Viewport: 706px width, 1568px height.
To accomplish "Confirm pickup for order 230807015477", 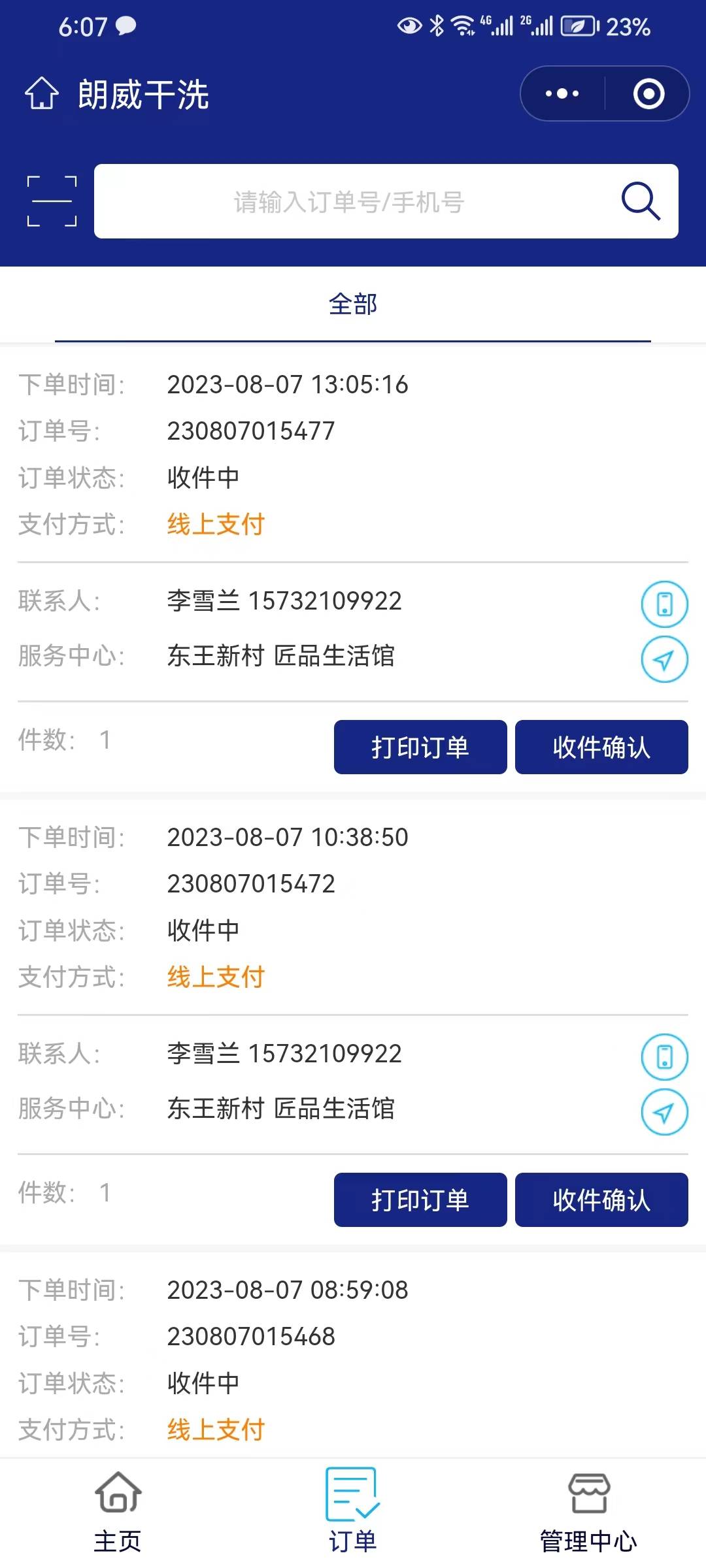I will pos(601,747).
